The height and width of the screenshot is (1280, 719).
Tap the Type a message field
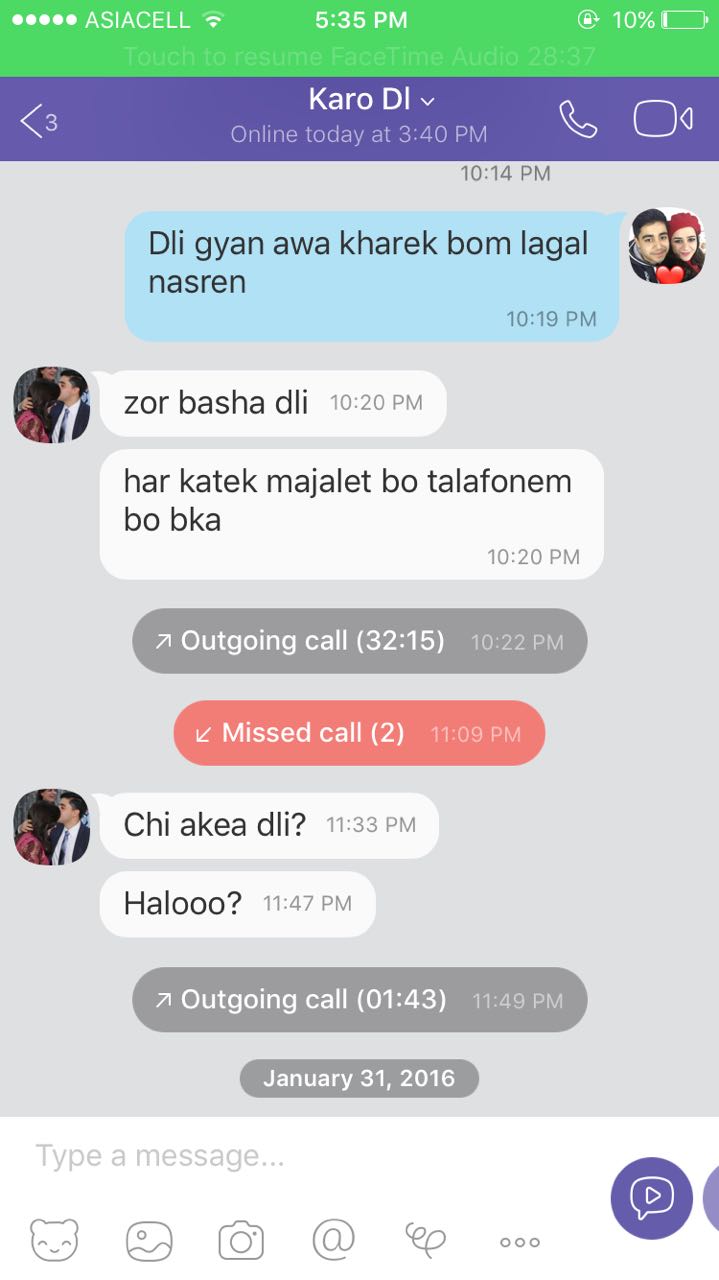pyautogui.click(x=300, y=1156)
